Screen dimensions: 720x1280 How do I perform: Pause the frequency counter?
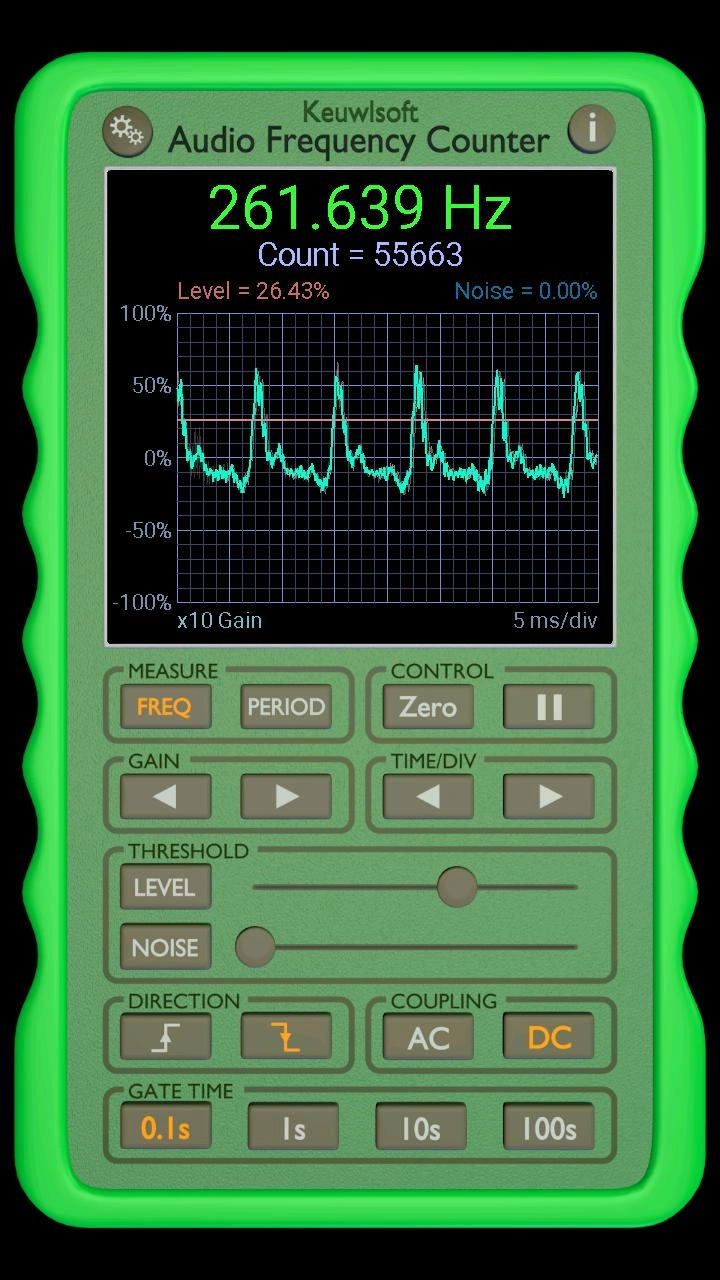coord(549,707)
